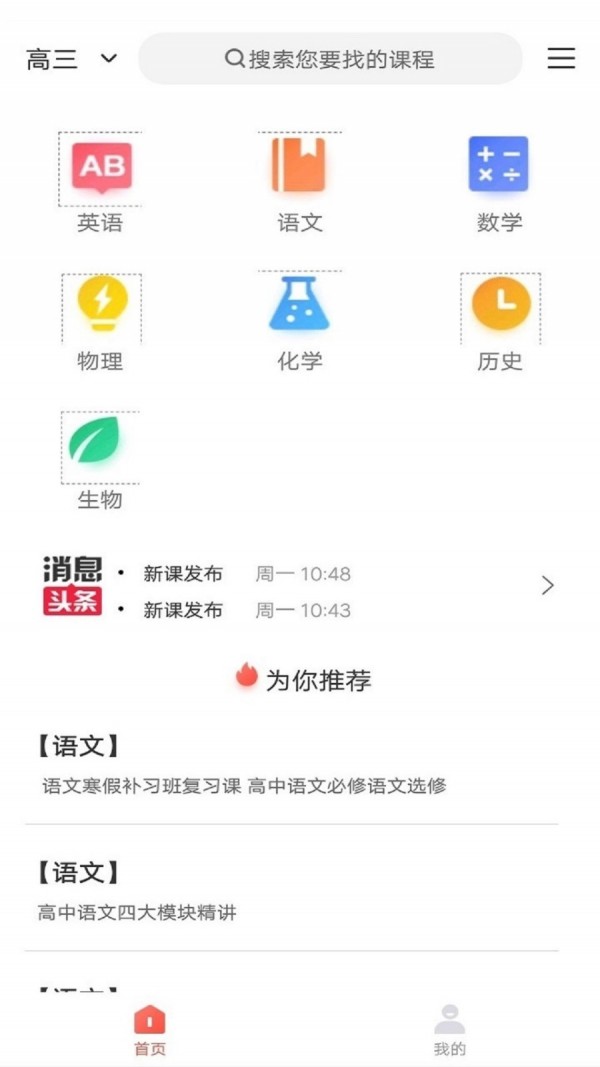
Task: Open the 英语 subject
Action: (101, 182)
